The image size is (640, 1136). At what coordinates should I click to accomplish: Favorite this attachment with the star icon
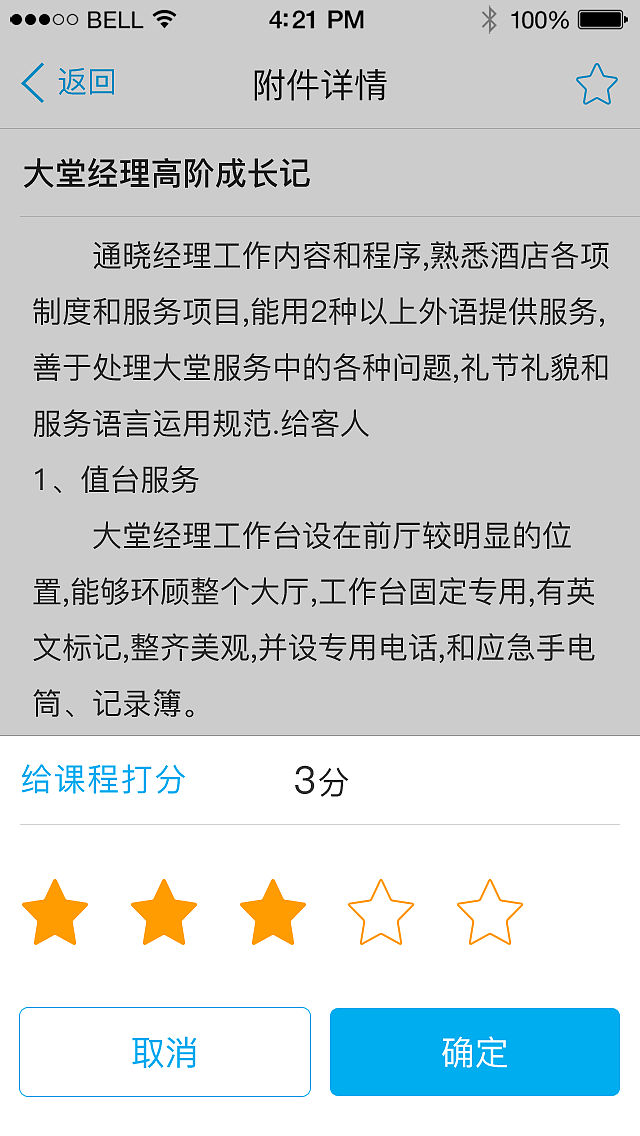coord(596,85)
